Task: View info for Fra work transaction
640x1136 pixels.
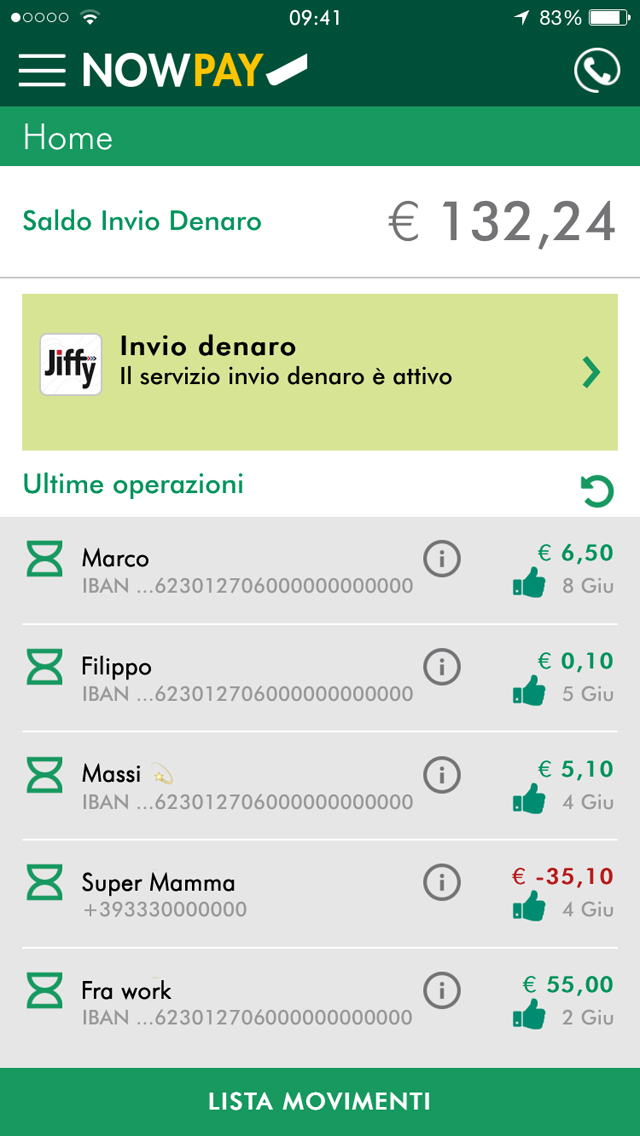Action: click(x=441, y=990)
